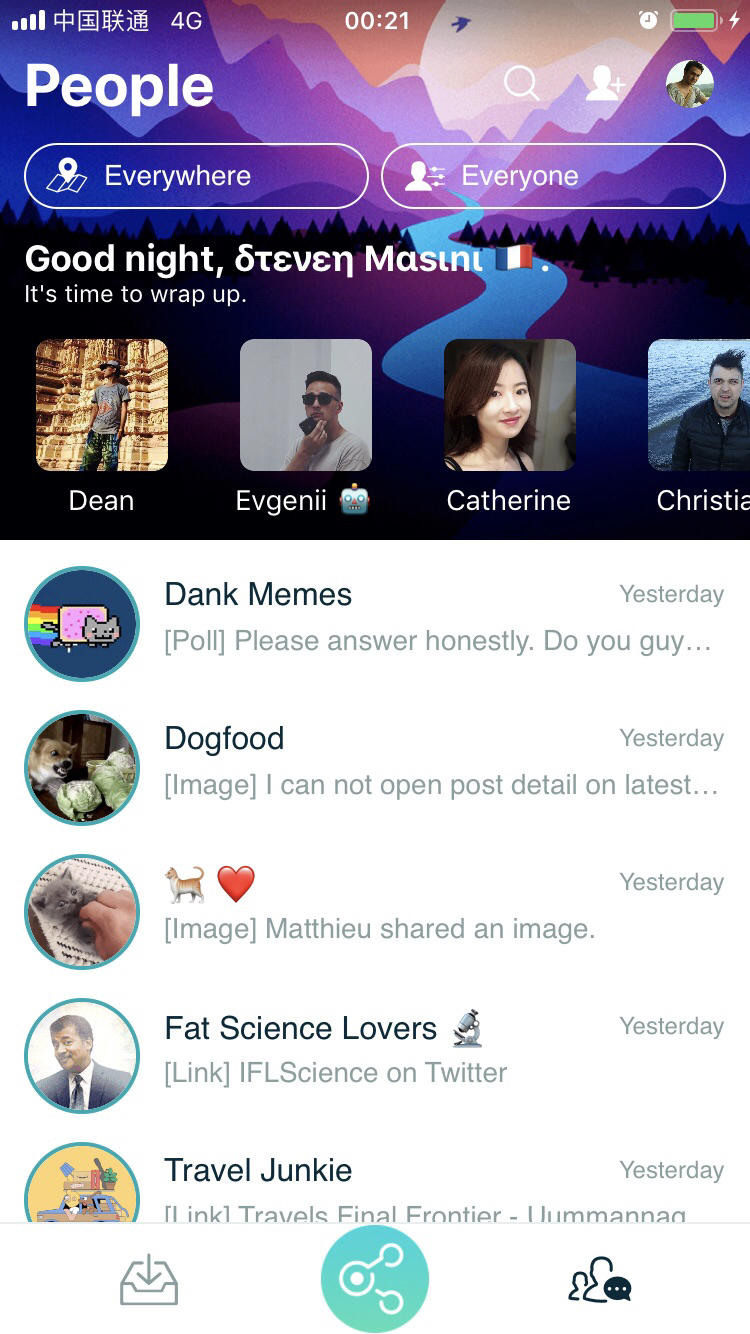Open Catherine's profile
This screenshot has width=750, height=1334.
(x=510, y=406)
